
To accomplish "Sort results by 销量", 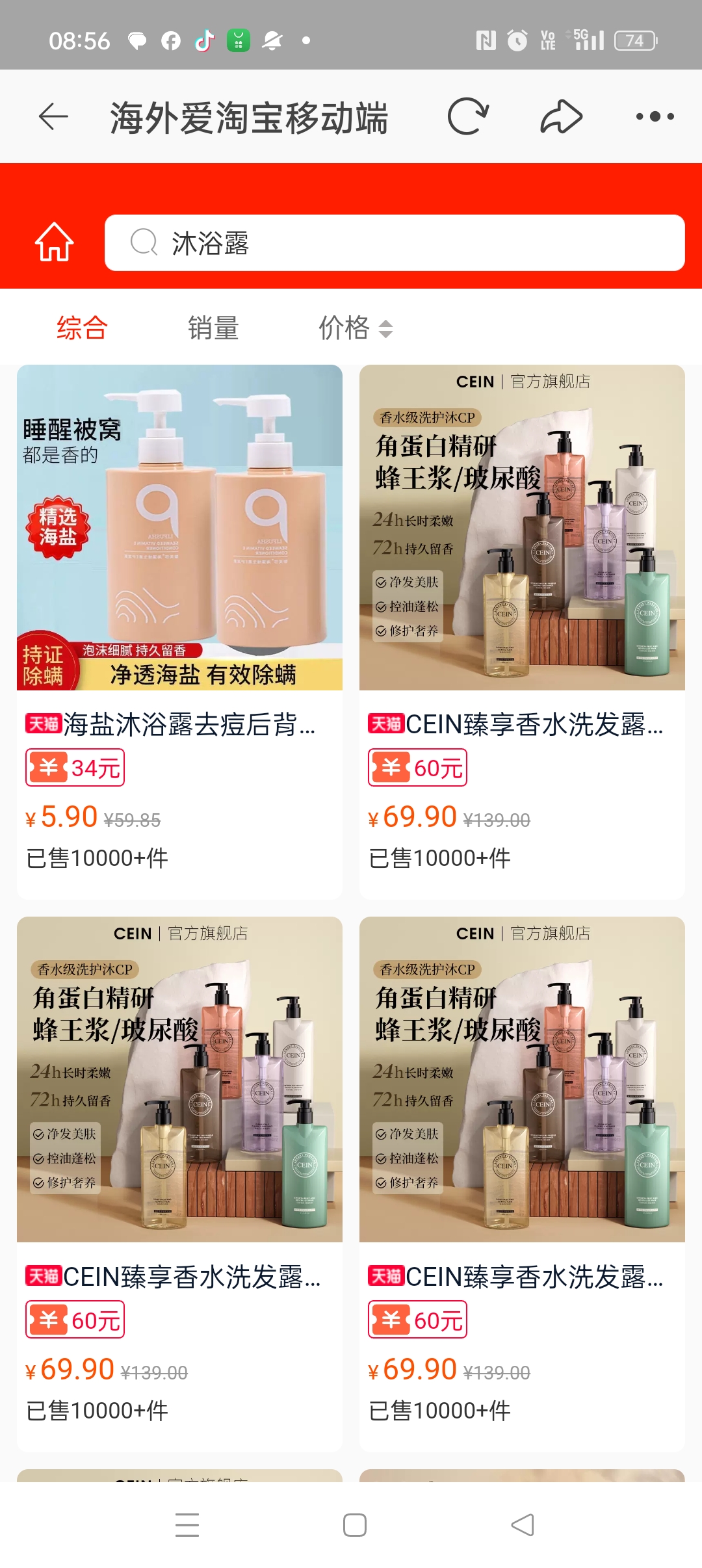I will coord(213,328).
